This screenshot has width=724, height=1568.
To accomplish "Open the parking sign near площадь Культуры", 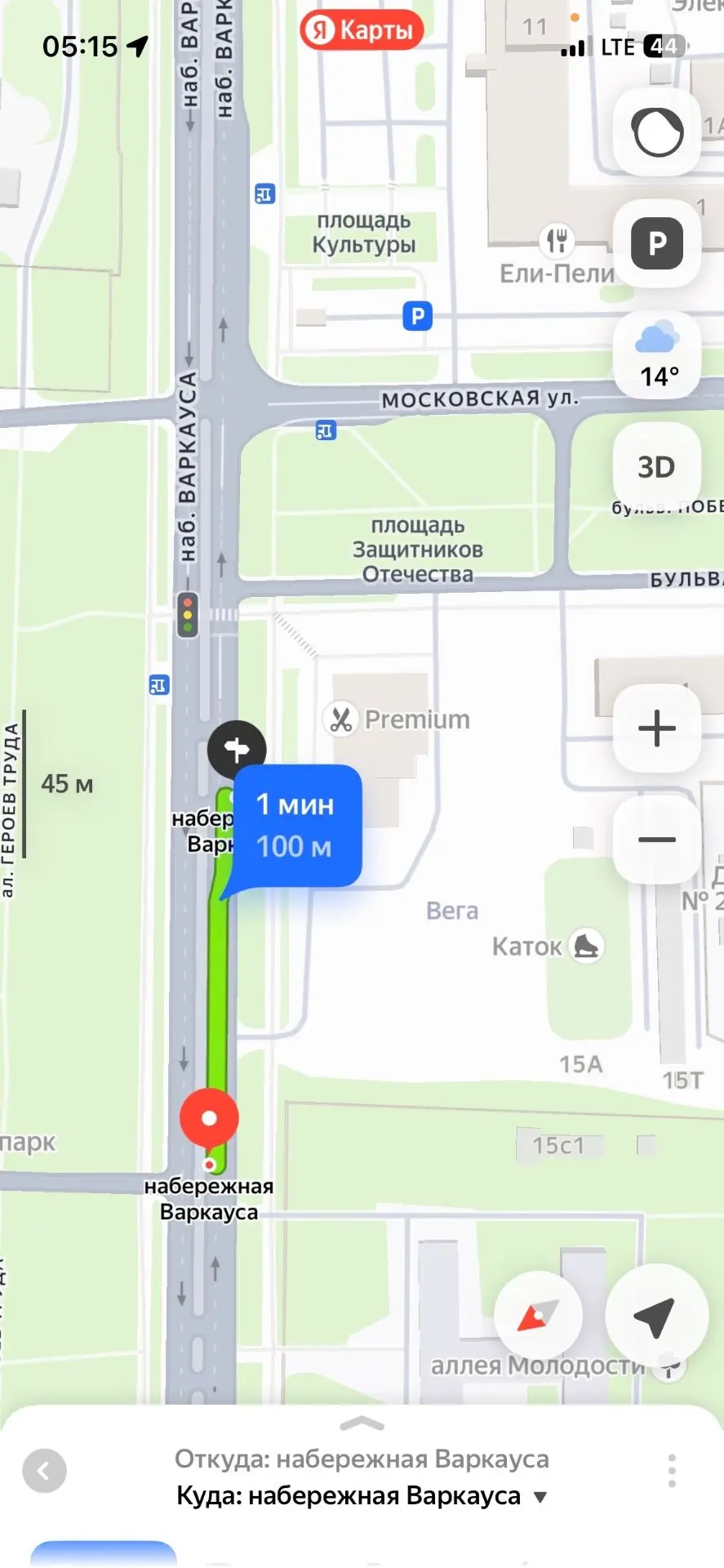I will (417, 315).
